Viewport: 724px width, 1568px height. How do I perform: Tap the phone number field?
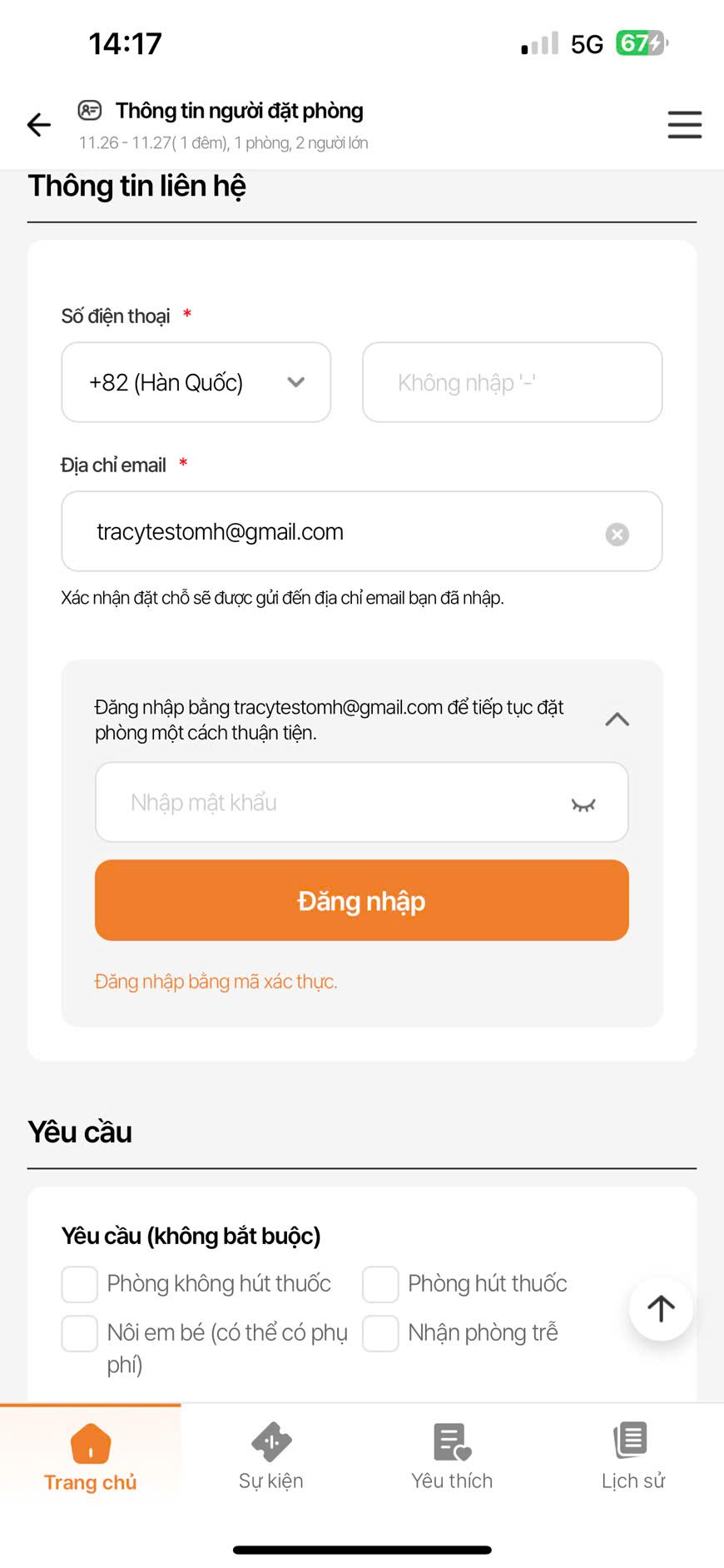click(512, 382)
